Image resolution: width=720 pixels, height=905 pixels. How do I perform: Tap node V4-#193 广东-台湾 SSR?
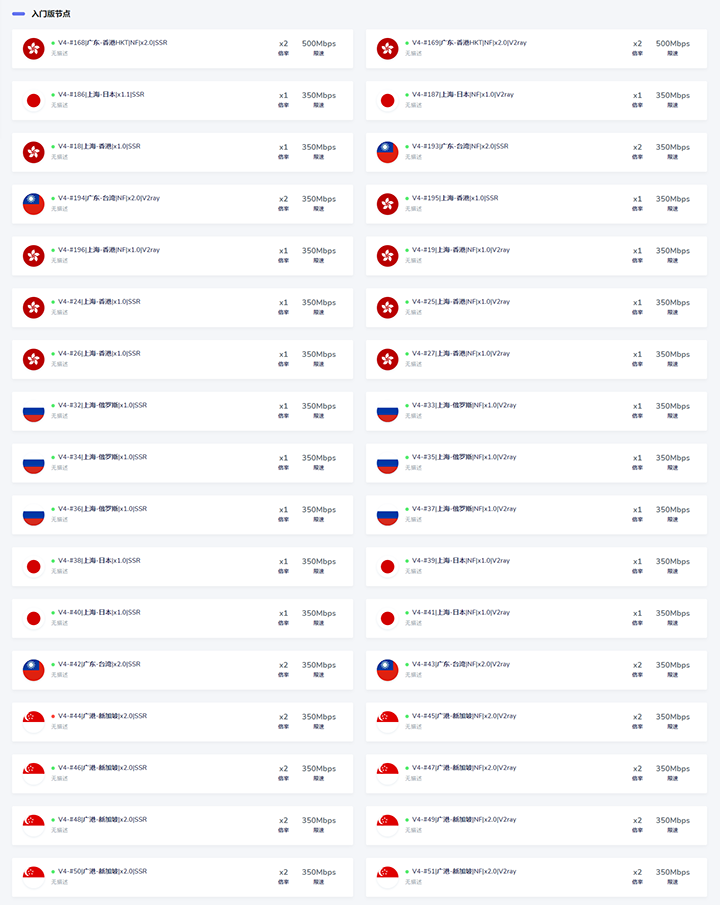[460, 146]
